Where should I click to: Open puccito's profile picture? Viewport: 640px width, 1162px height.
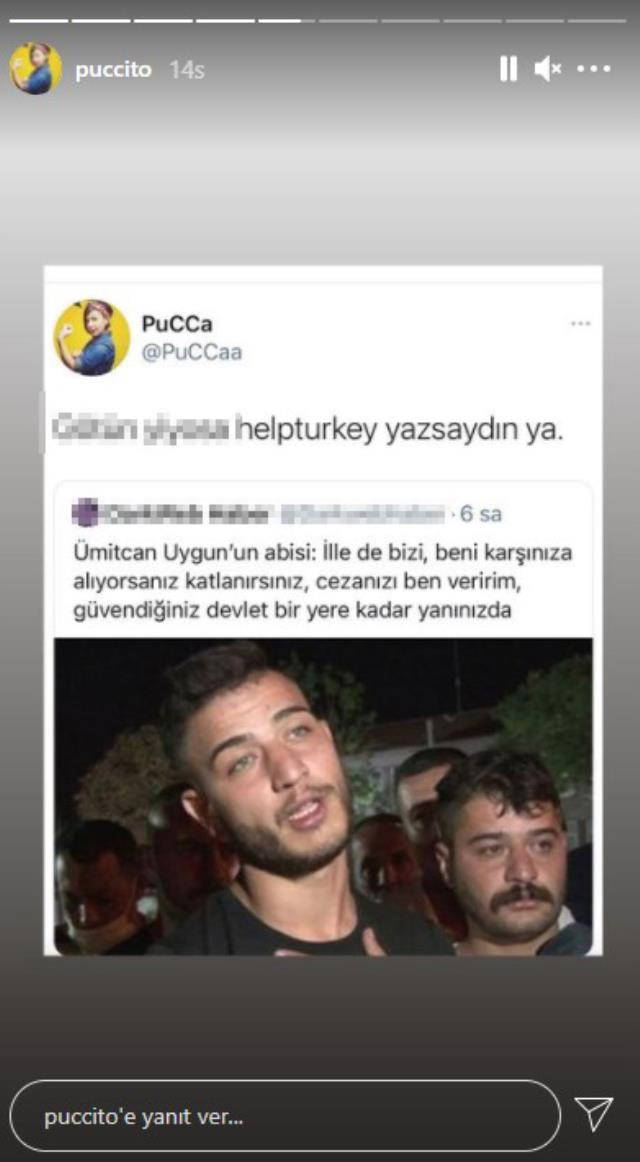[x=35, y=69]
